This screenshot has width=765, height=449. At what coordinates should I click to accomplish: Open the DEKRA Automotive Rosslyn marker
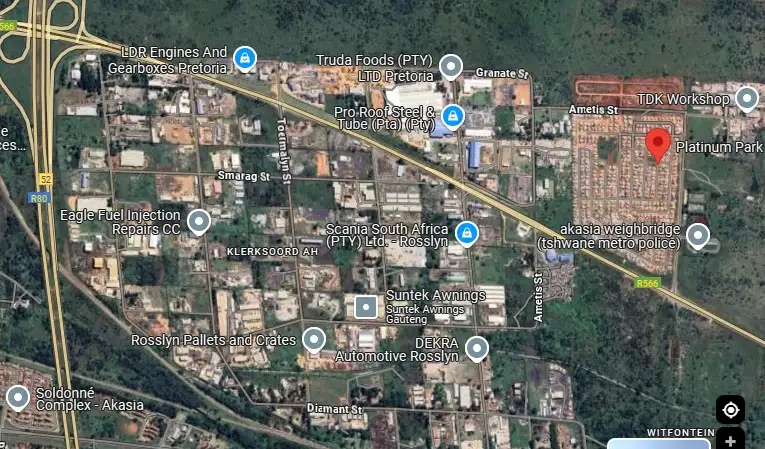pyautogui.click(x=477, y=347)
